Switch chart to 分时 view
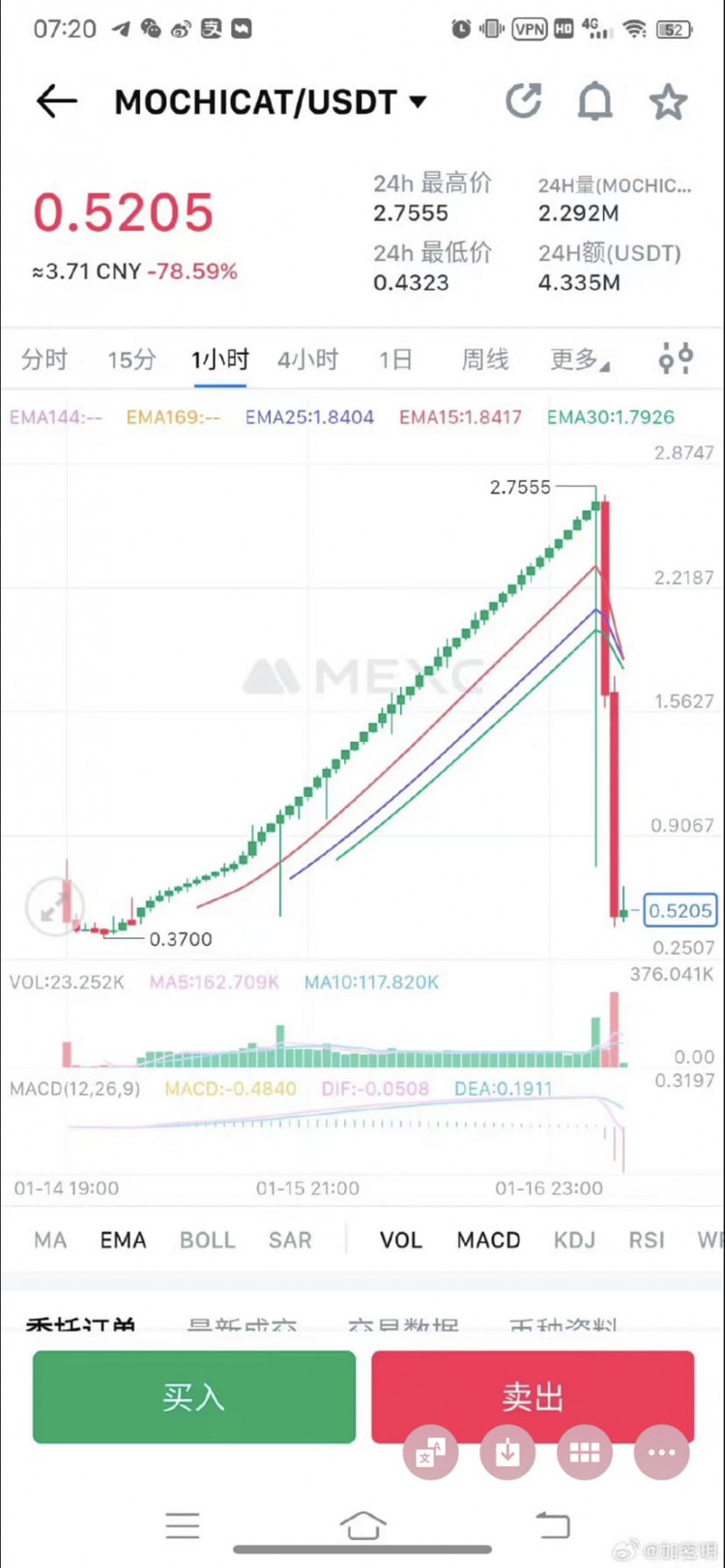The image size is (725, 1568). tap(44, 360)
